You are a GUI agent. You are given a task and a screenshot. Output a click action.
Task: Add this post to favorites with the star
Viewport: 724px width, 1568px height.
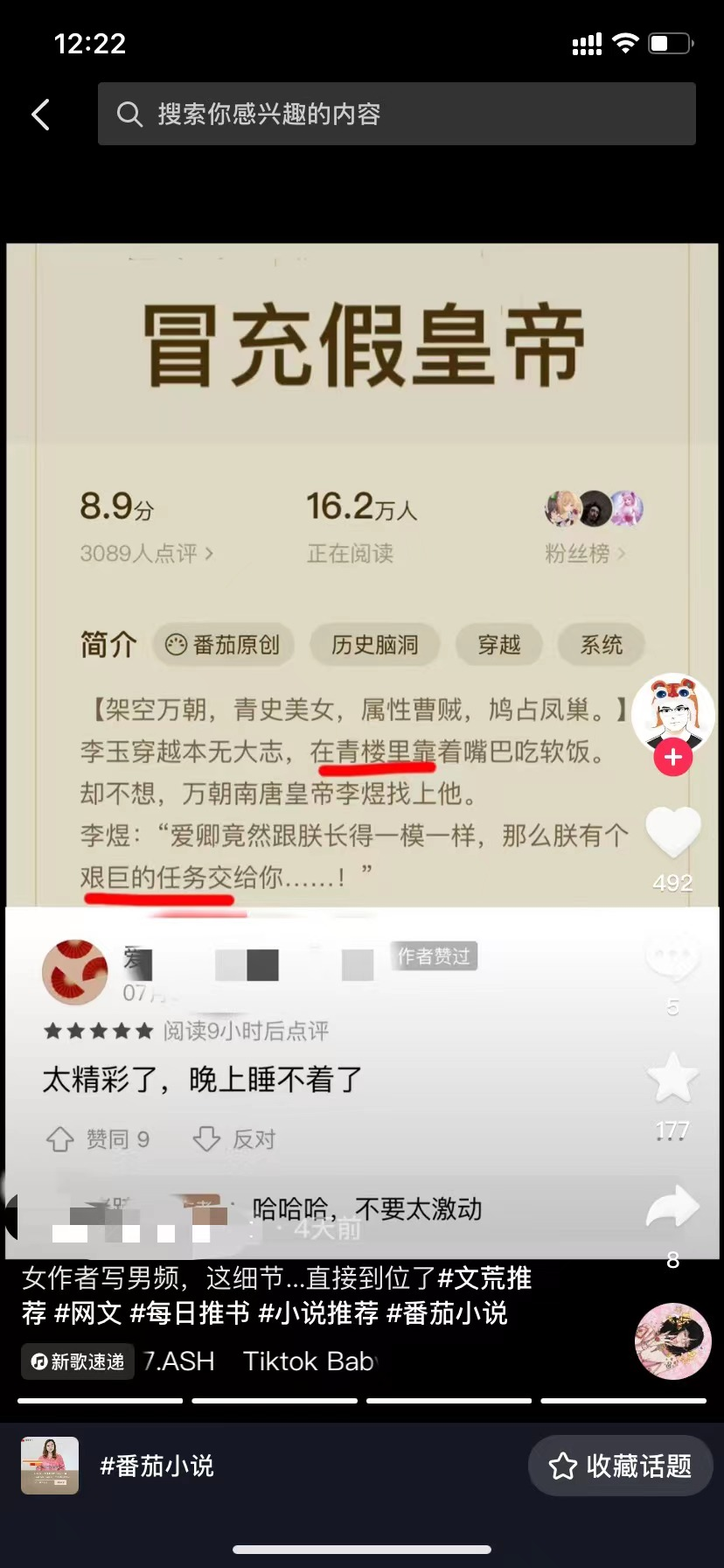coord(672,1078)
